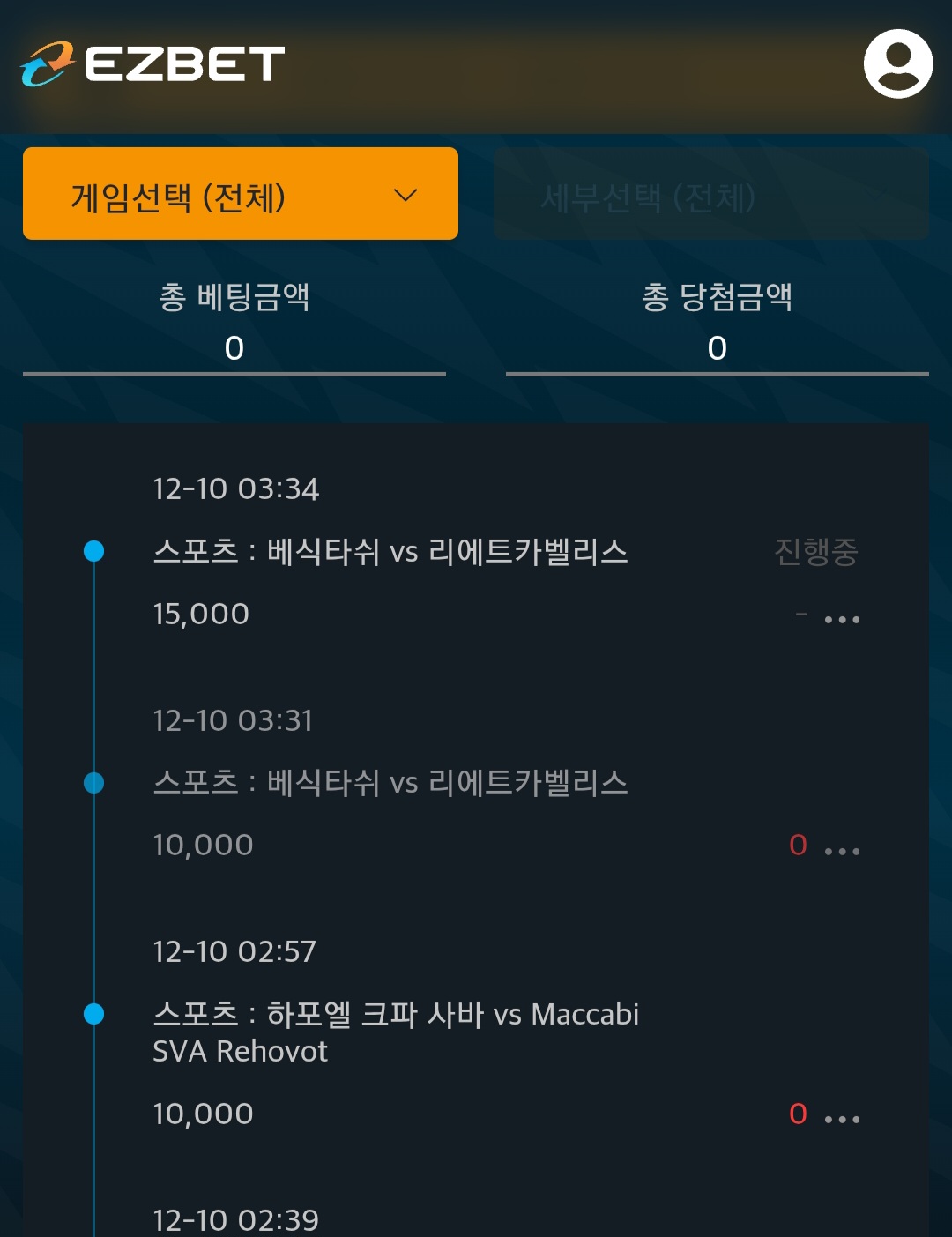Open the 게임선택 (전체) dropdown

pyautogui.click(x=241, y=194)
